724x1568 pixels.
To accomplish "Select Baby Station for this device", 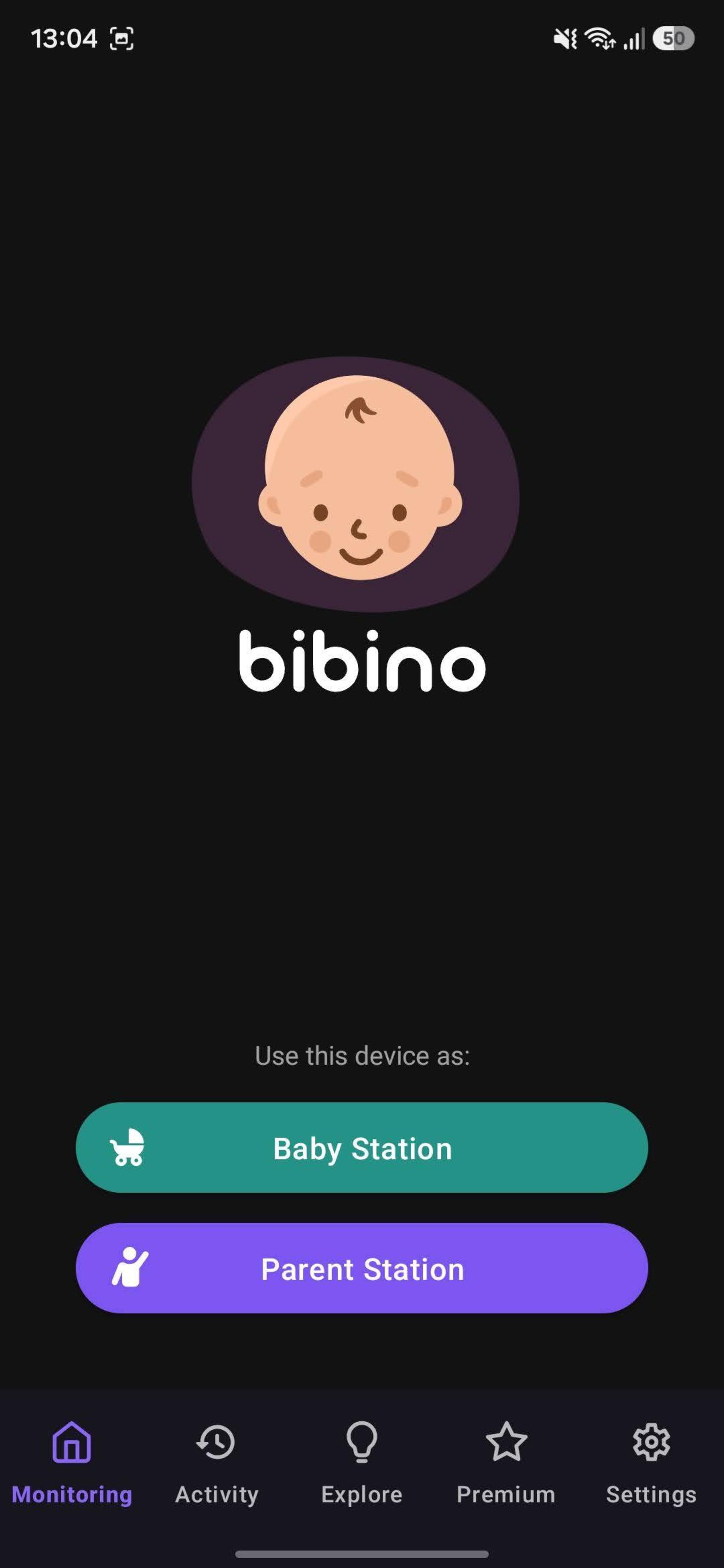I will click(362, 1148).
